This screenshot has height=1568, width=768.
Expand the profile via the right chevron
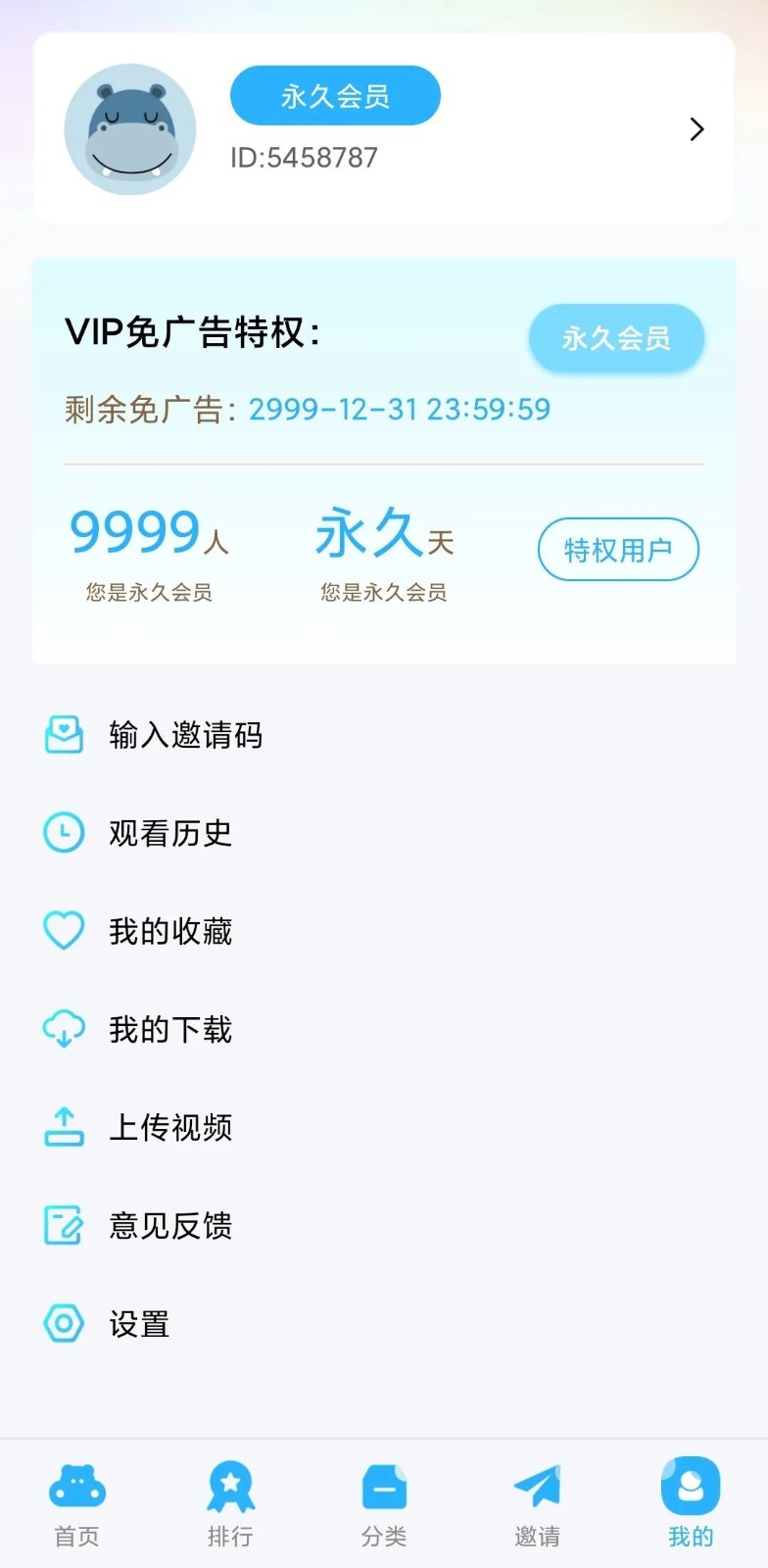(x=696, y=128)
